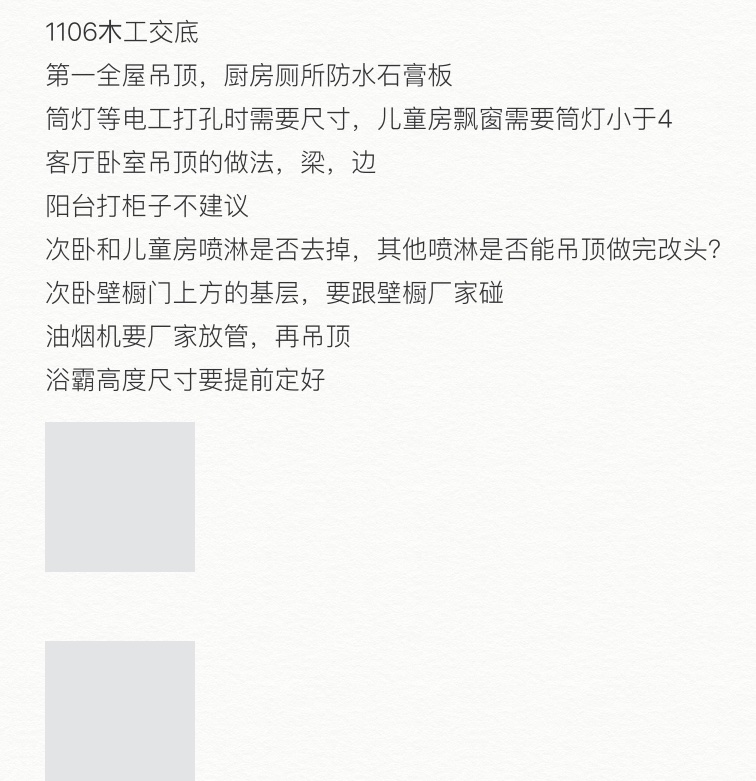756x781 pixels.
Task: Open the first attached image placeholder
Action: (x=120, y=497)
